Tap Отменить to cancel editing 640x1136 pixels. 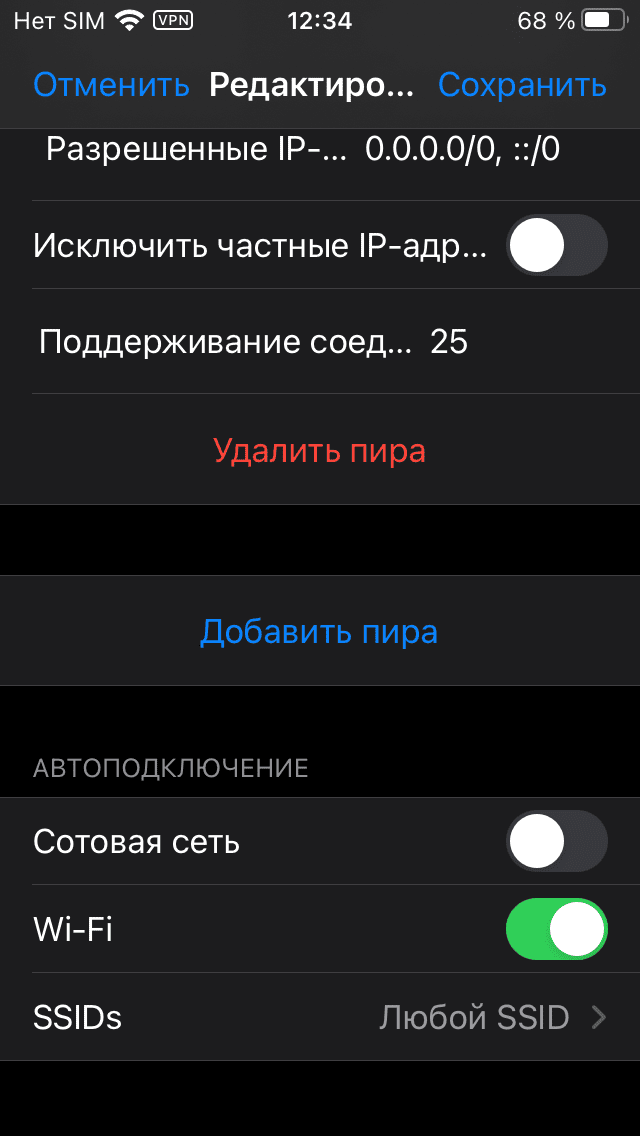(x=111, y=85)
